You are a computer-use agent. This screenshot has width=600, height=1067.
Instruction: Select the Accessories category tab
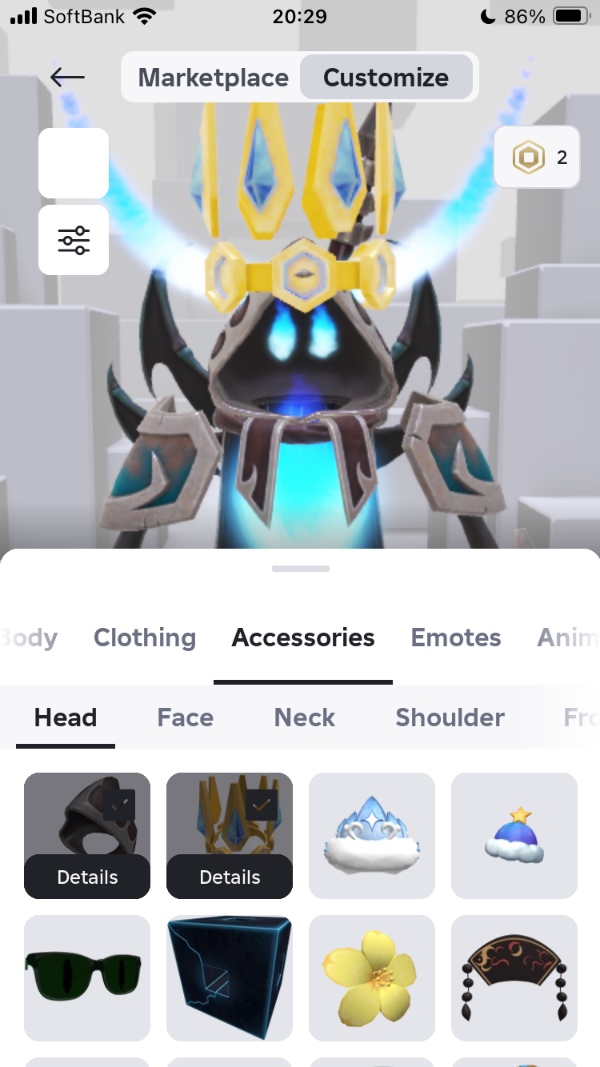303,638
